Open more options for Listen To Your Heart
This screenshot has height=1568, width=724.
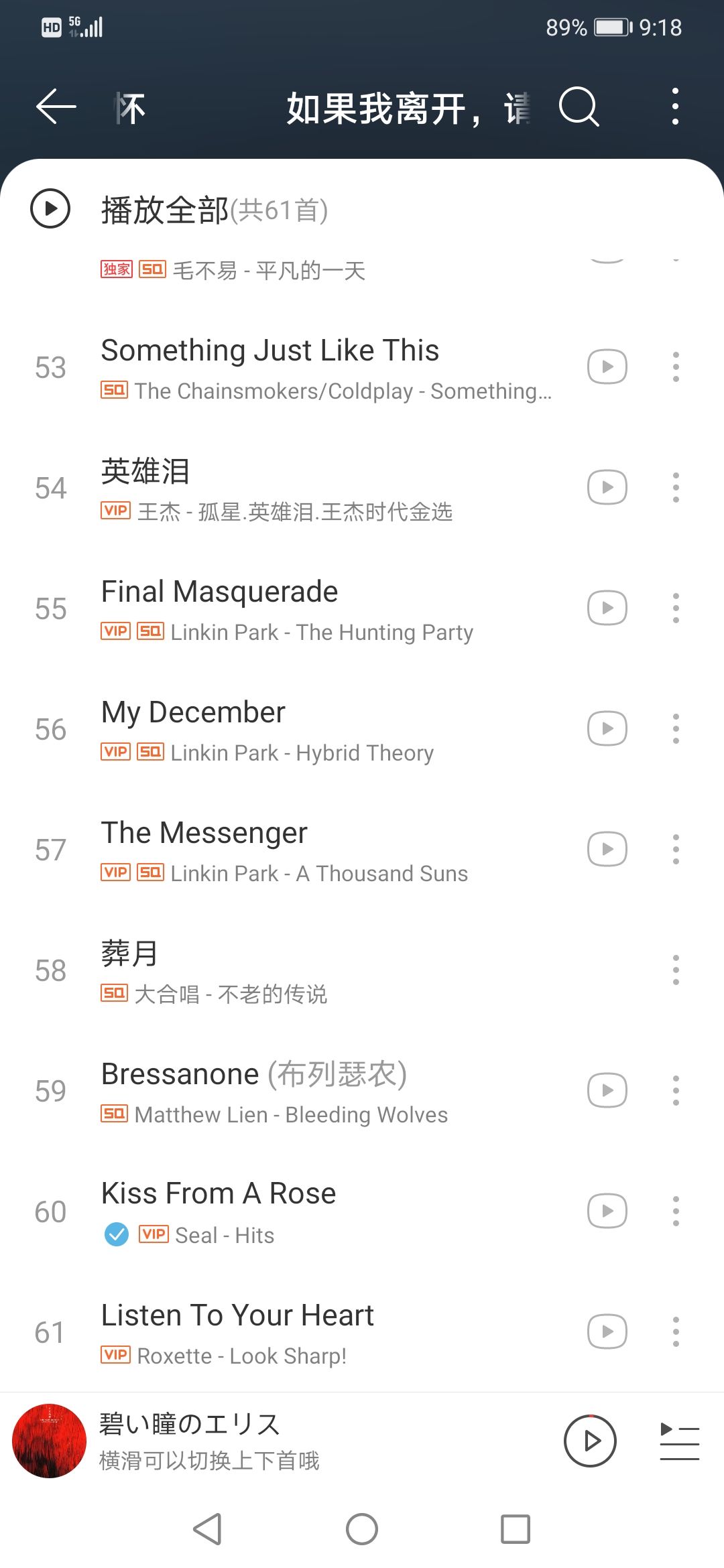pos(675,1331)
